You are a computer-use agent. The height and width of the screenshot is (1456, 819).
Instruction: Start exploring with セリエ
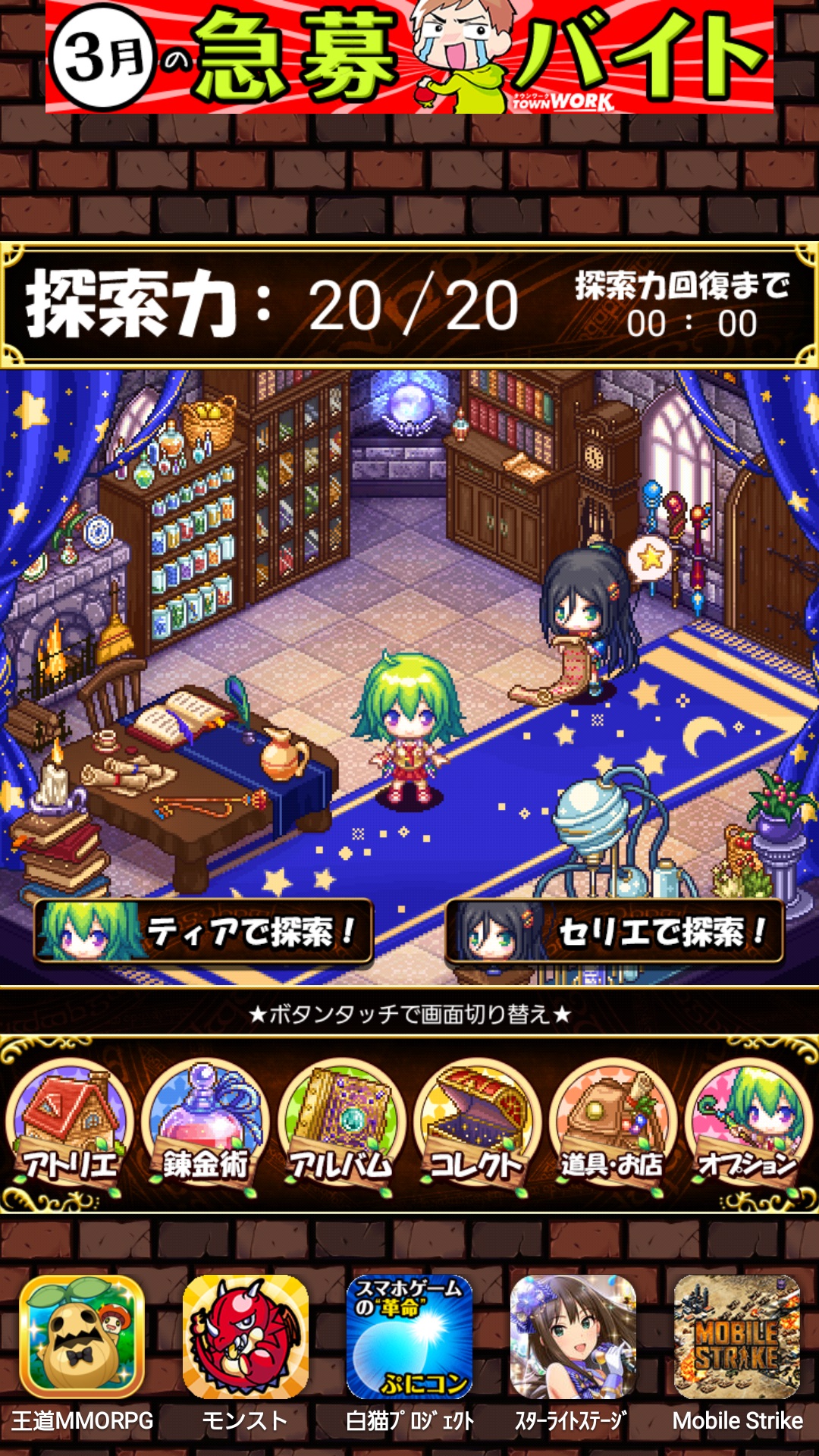click(x=614, y=931)
